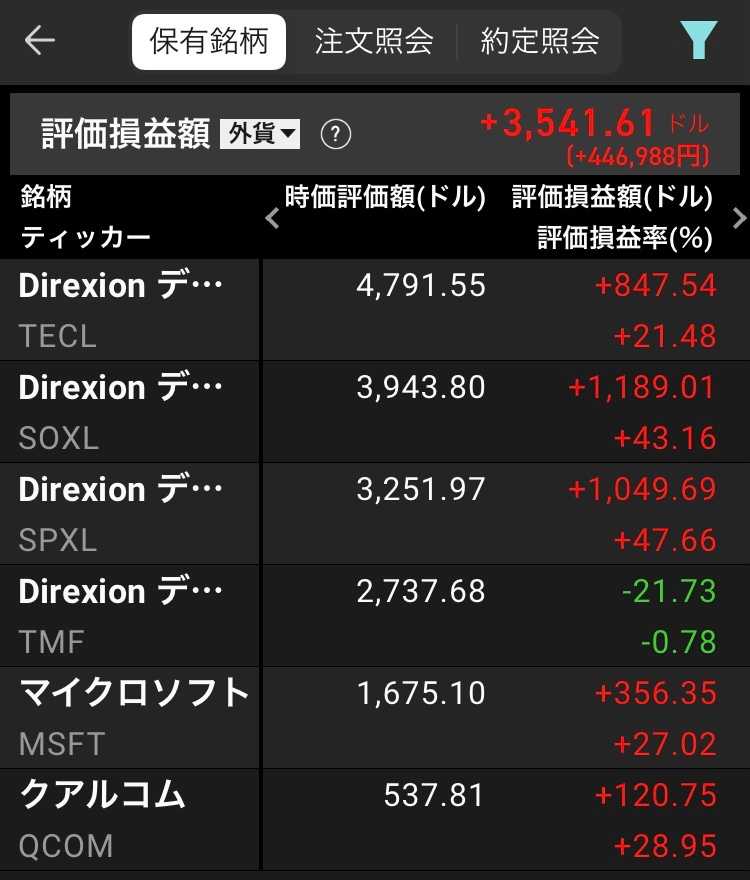This screenshot has width=750, height=880.
Task: Switch to the 注文照会 tab
Action: [x=373, y=42]
